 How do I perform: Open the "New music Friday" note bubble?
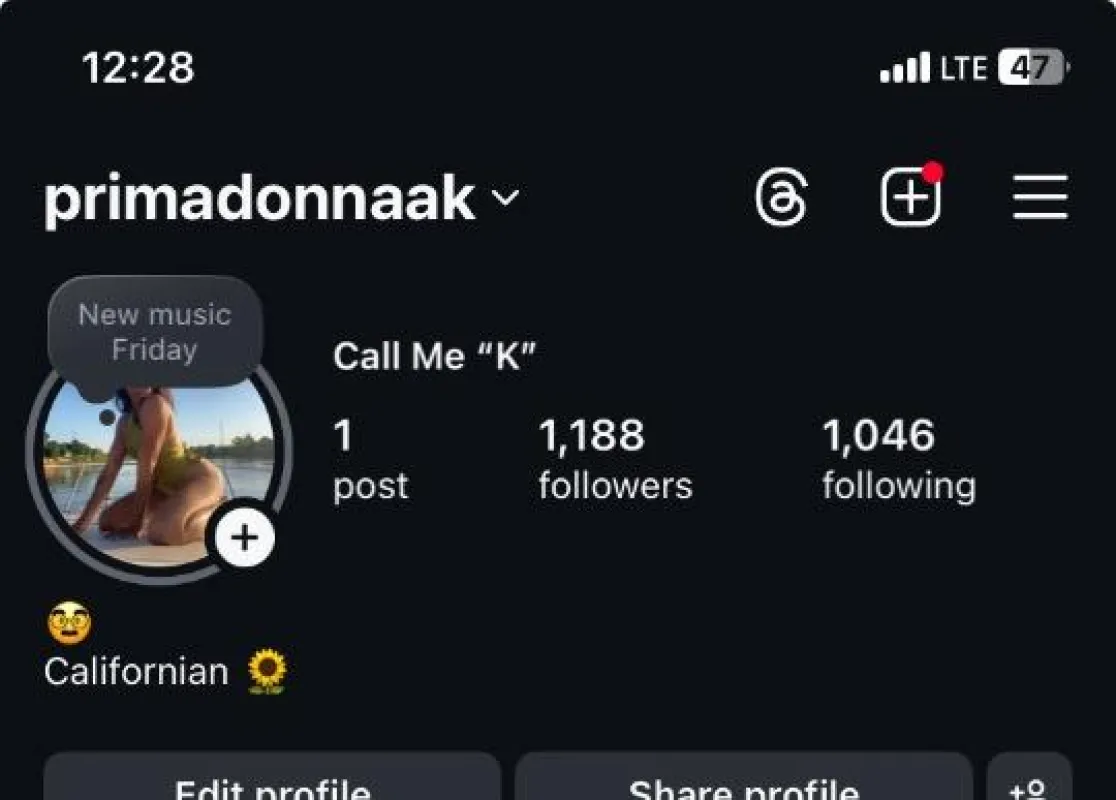coord(155,332)
